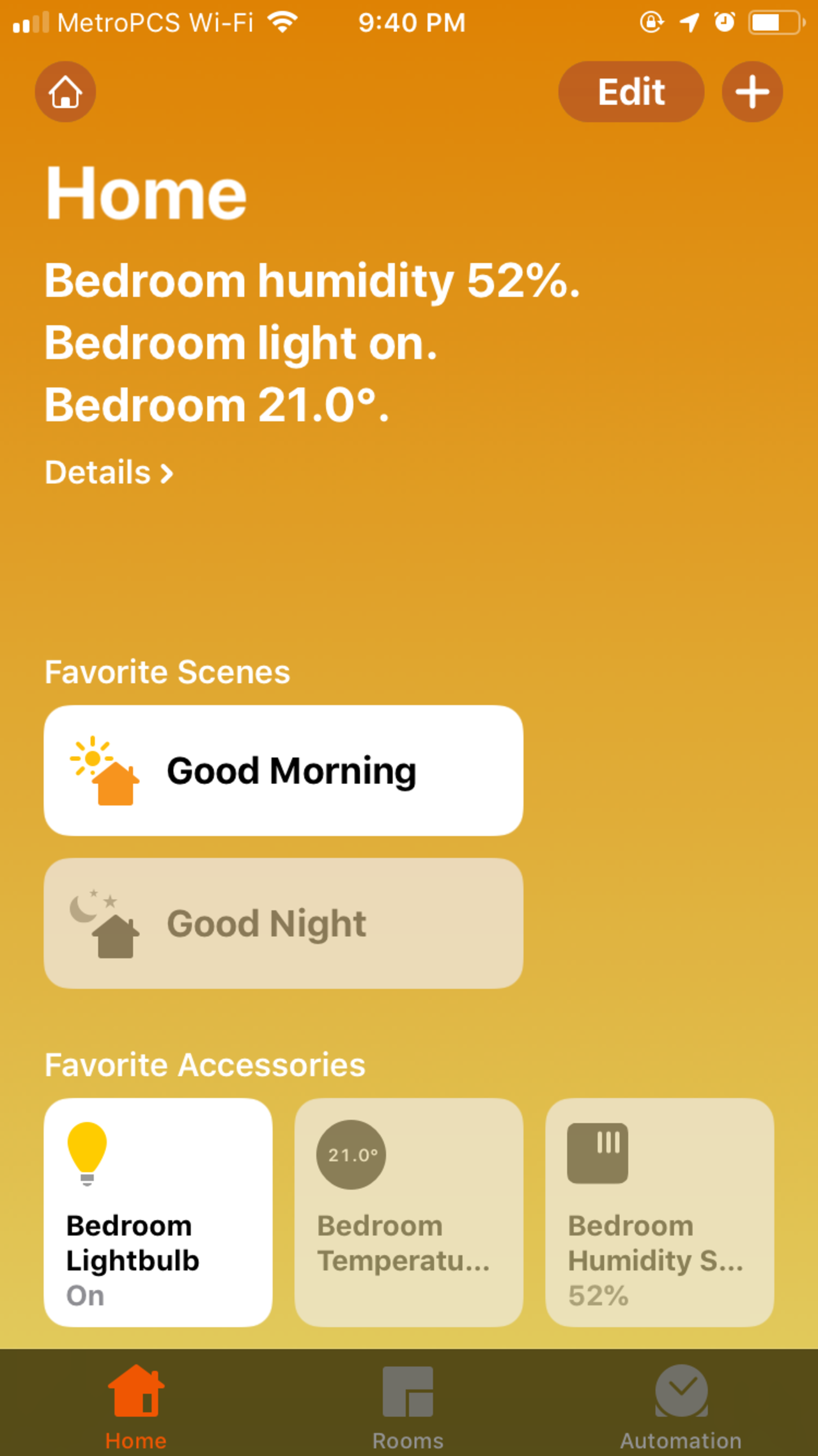Add an accessory with the plus button
Screen dimensions: 818x1456
click(752, 92)
